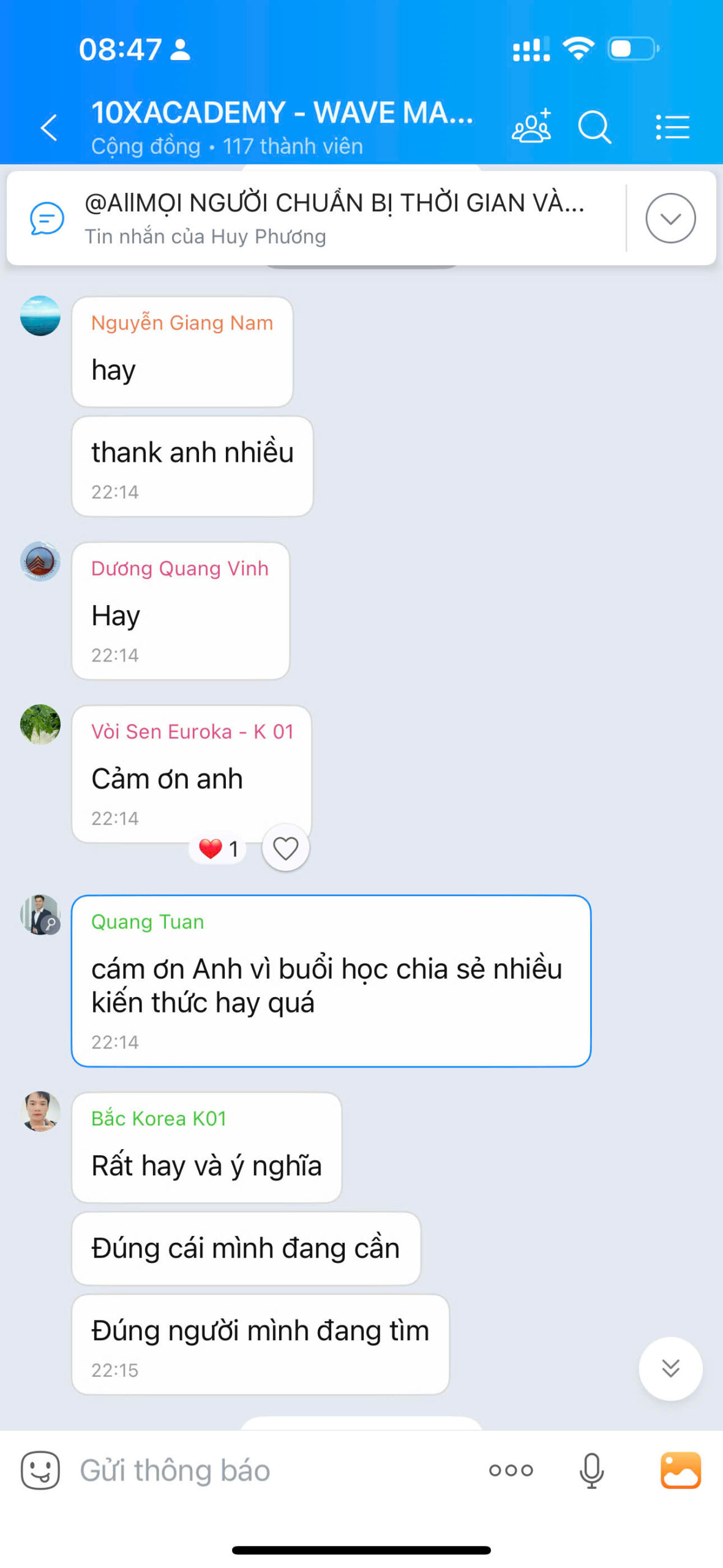Open Quang Tuan's avatar

pos(40,914)
